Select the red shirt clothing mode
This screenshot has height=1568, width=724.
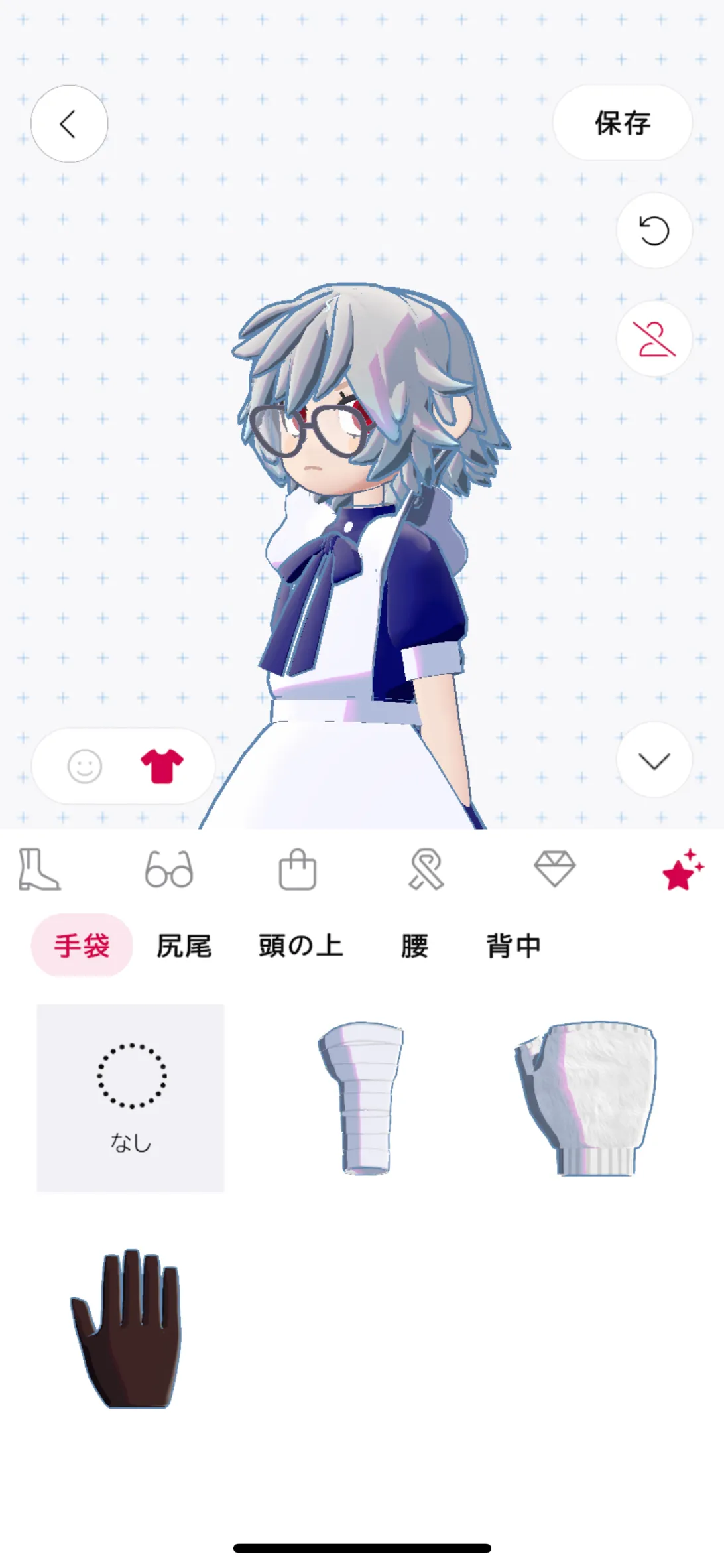coord(162,766)
